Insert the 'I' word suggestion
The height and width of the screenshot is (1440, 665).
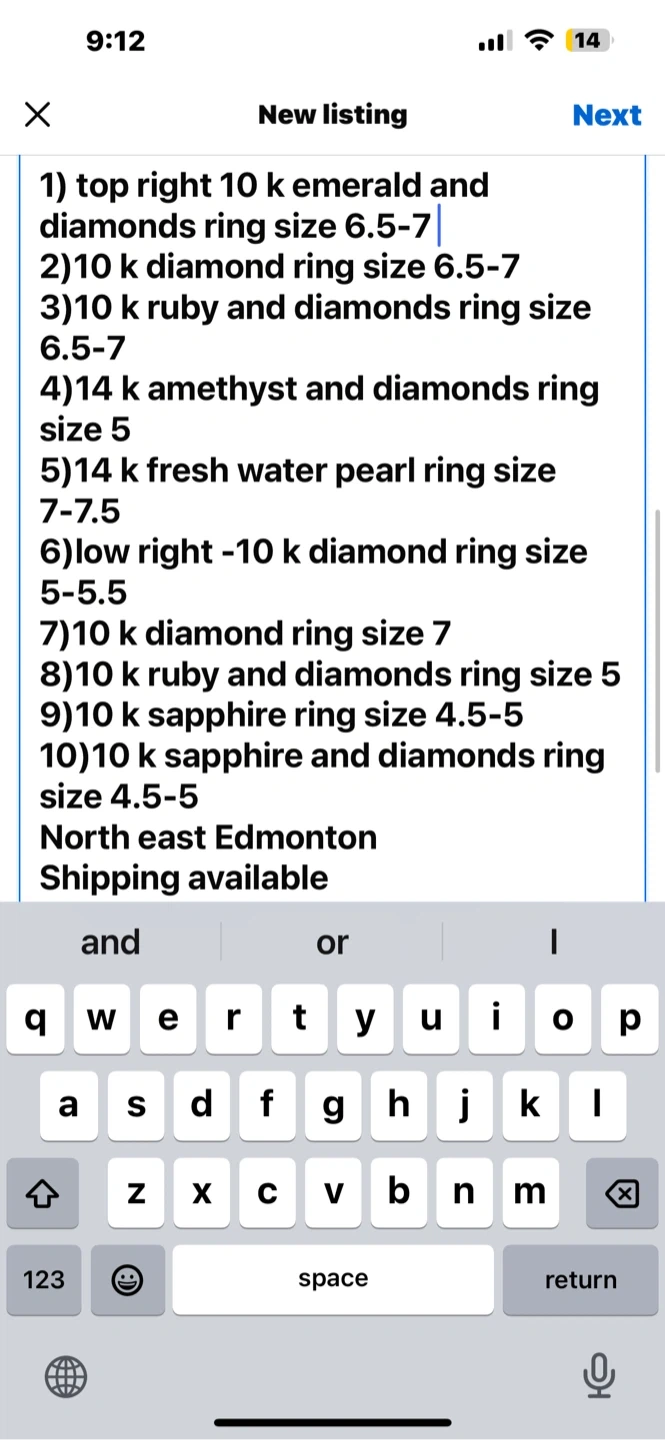point(553,942)
